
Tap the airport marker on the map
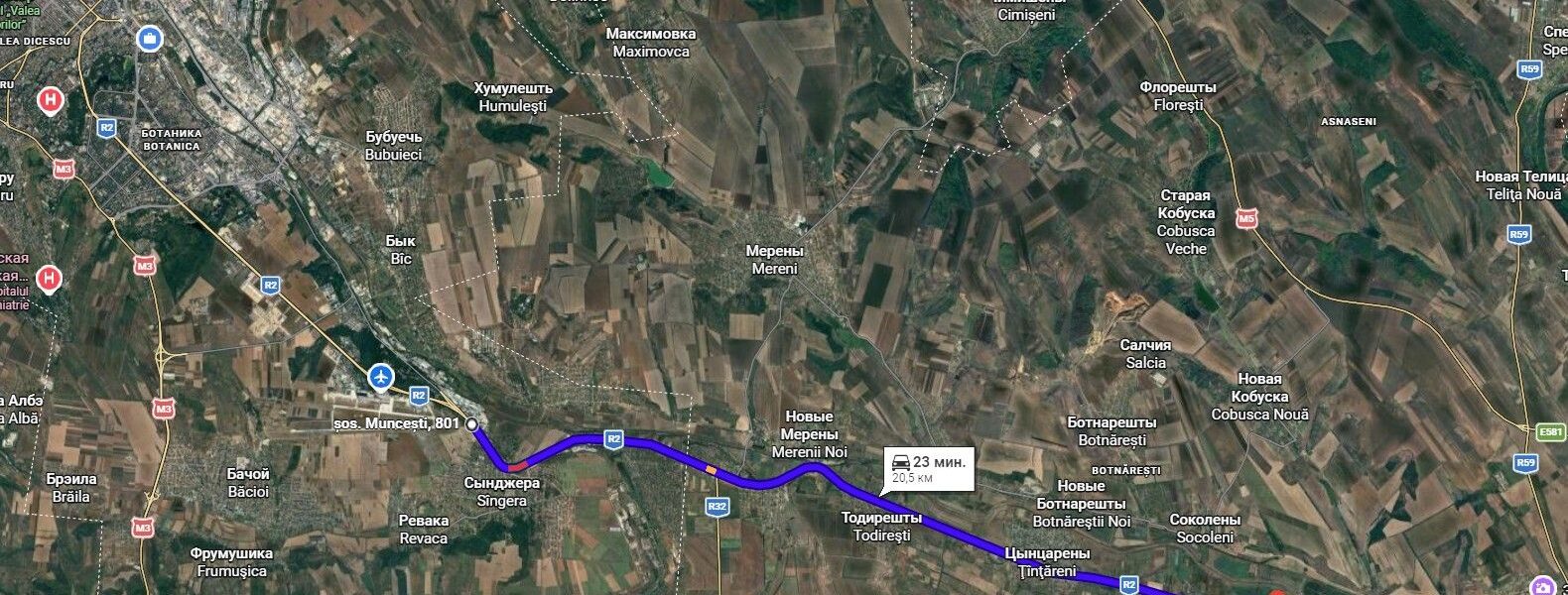tap(380, 377)
